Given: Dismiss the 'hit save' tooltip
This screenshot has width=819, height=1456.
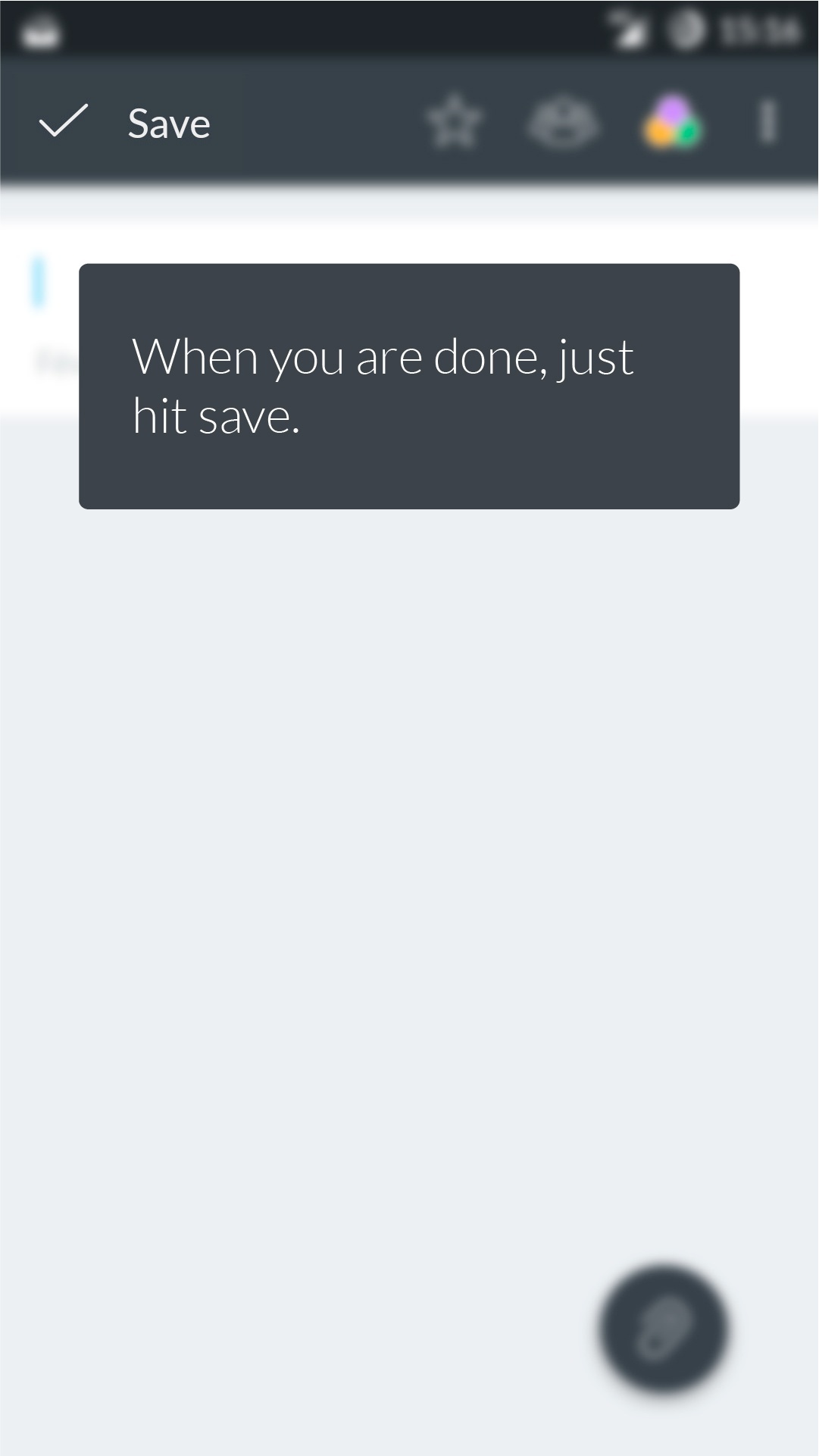Looking at the screenshot, I should tap(408, 386).
